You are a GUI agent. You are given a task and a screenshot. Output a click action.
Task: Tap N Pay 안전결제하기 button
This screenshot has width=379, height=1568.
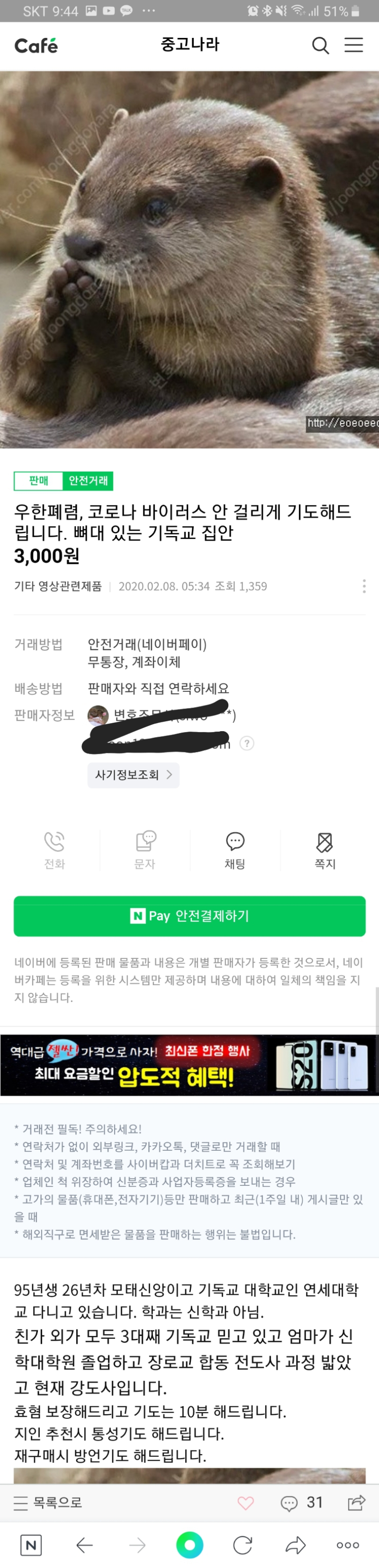pyautogui.click(x=189, y=915)
